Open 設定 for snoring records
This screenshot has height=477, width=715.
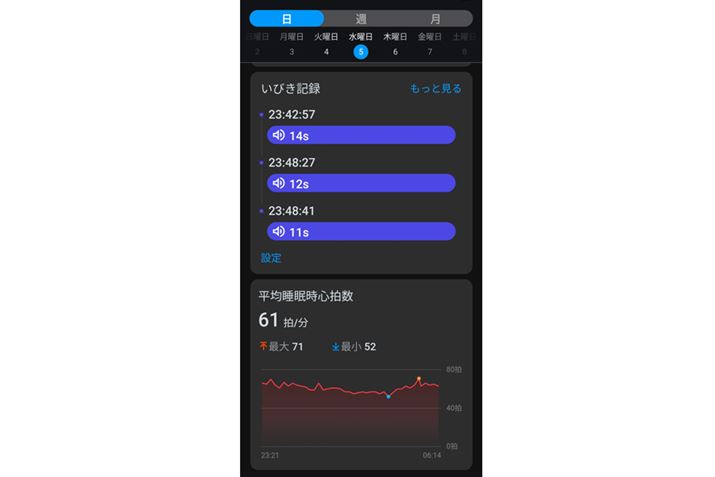click(x=271, y=258)
